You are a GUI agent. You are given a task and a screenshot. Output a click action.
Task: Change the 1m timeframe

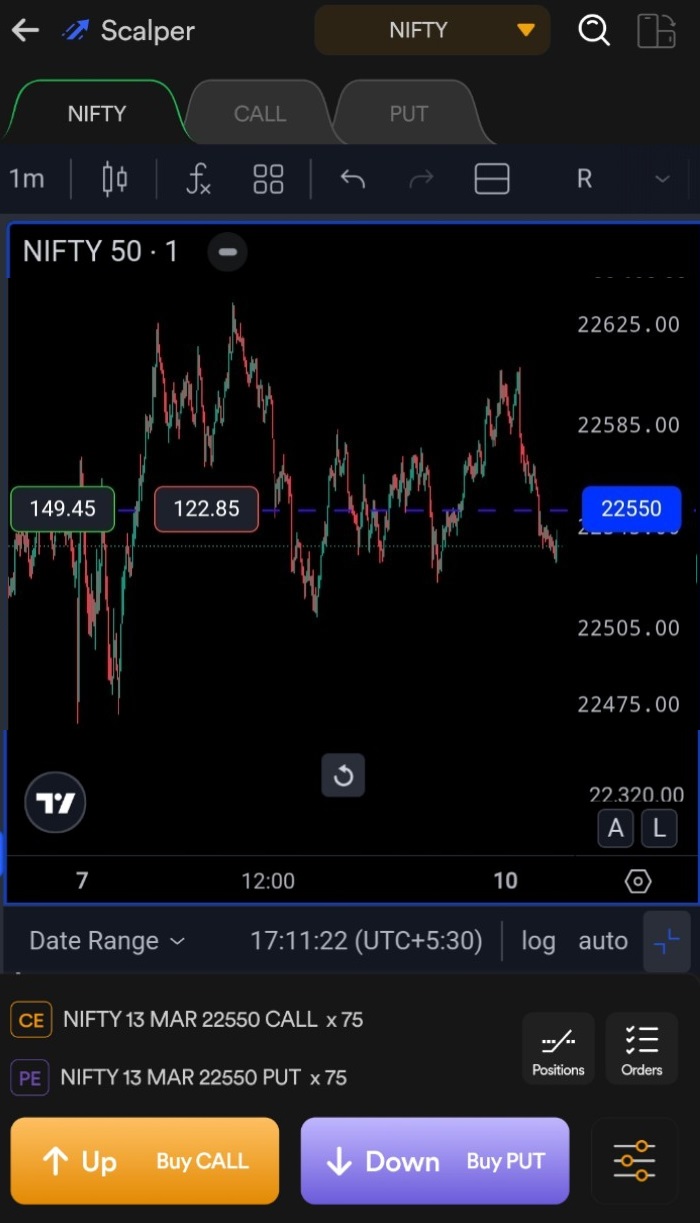click(x=27, y=179)
